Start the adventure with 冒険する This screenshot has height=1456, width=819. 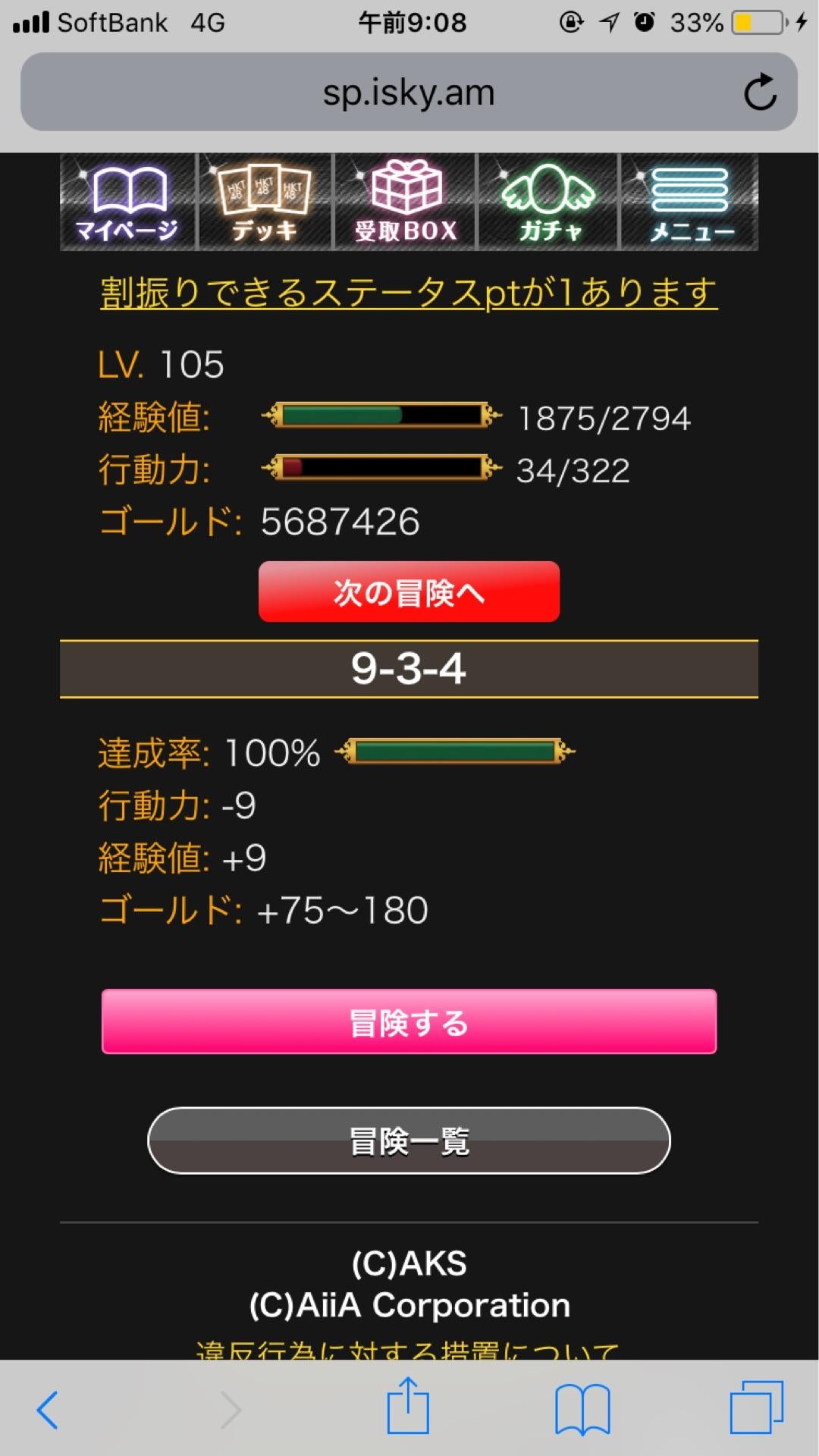409,1021
